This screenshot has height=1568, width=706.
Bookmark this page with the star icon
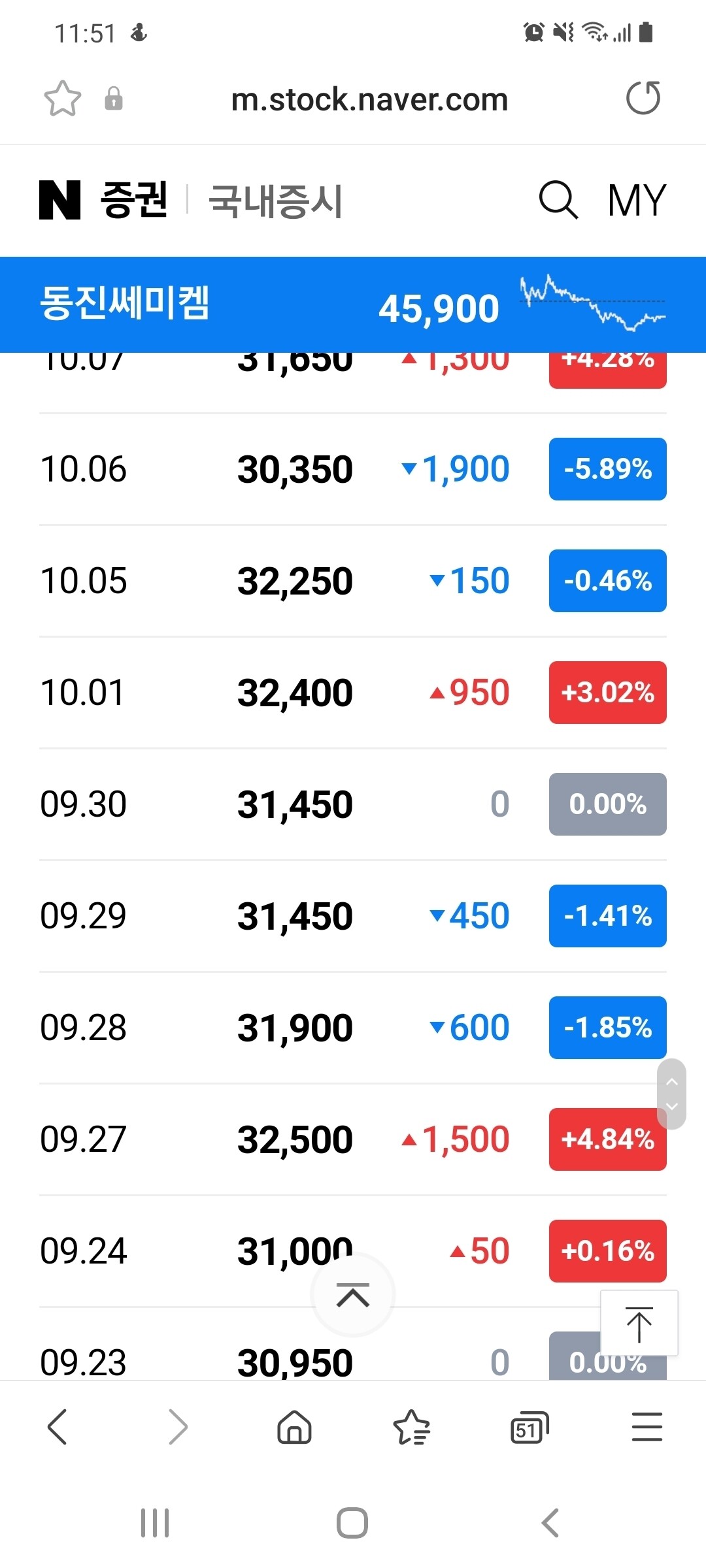[63, 99]
